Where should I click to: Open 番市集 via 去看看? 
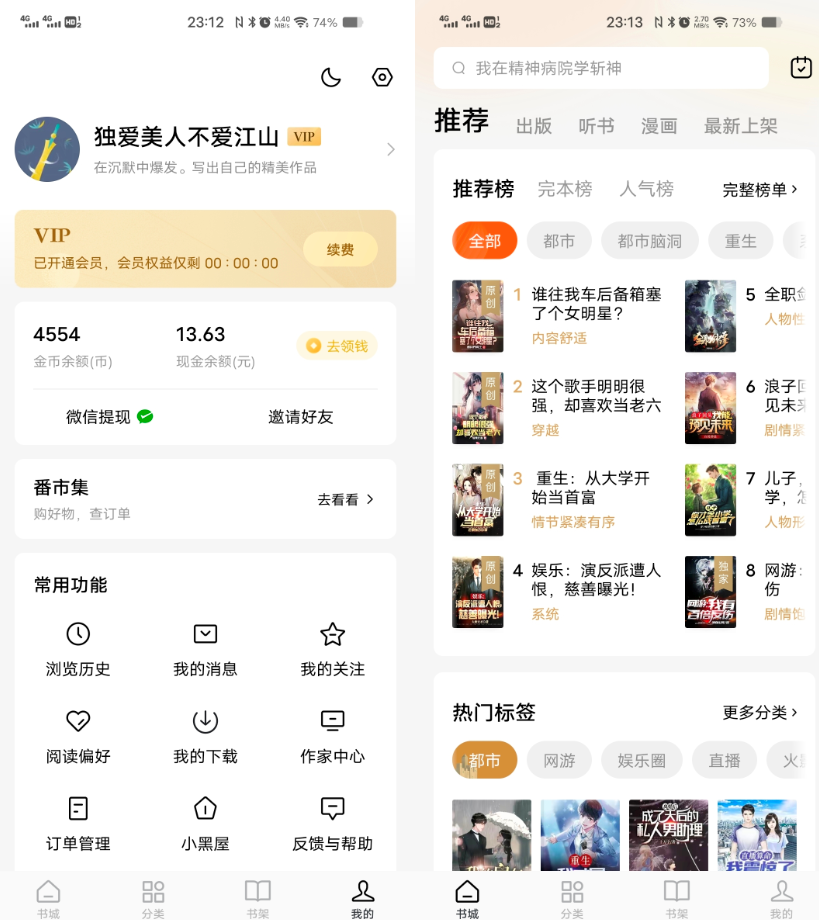click(346, 499)
